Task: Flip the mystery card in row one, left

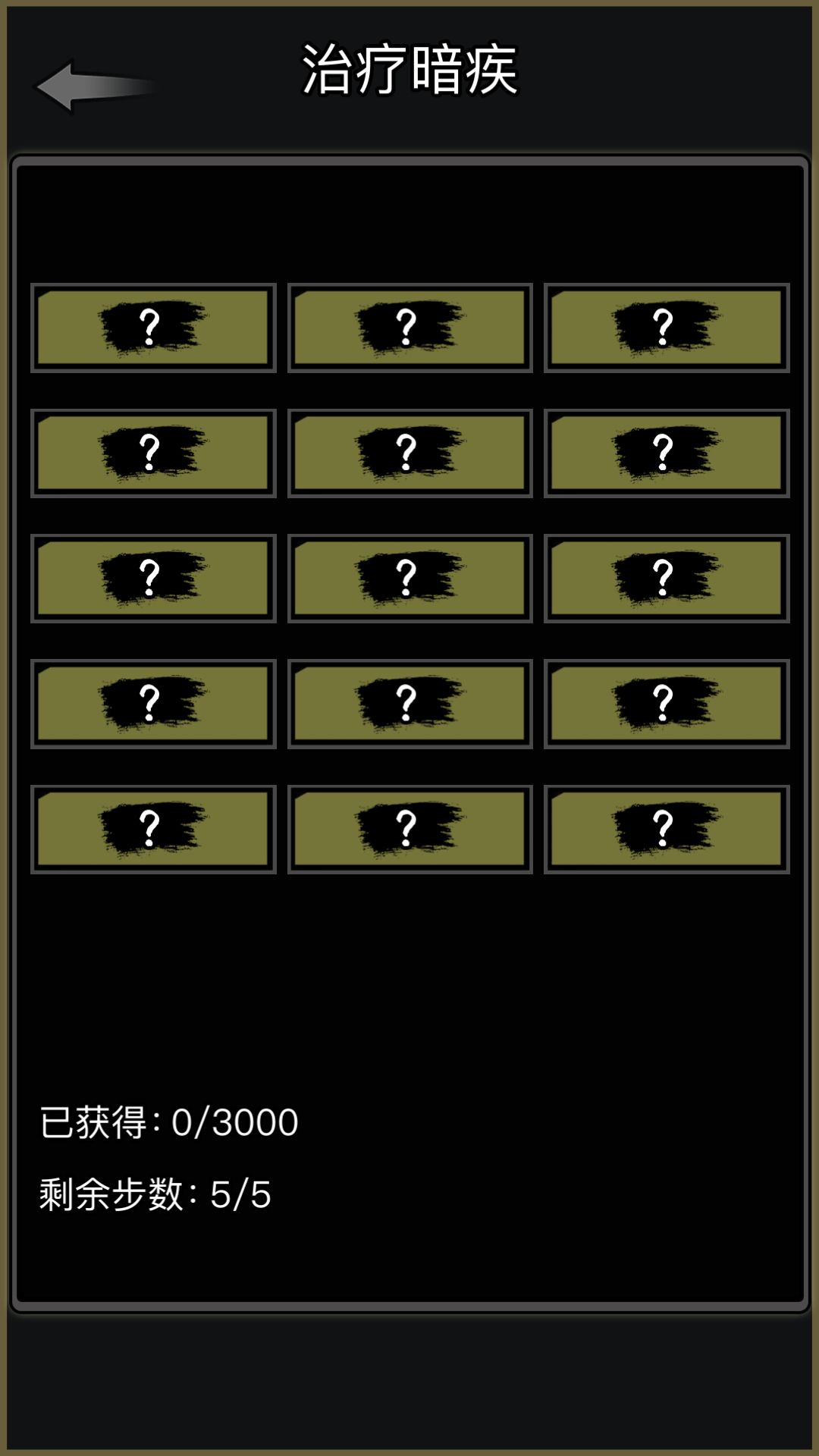Action: [152, 326]
